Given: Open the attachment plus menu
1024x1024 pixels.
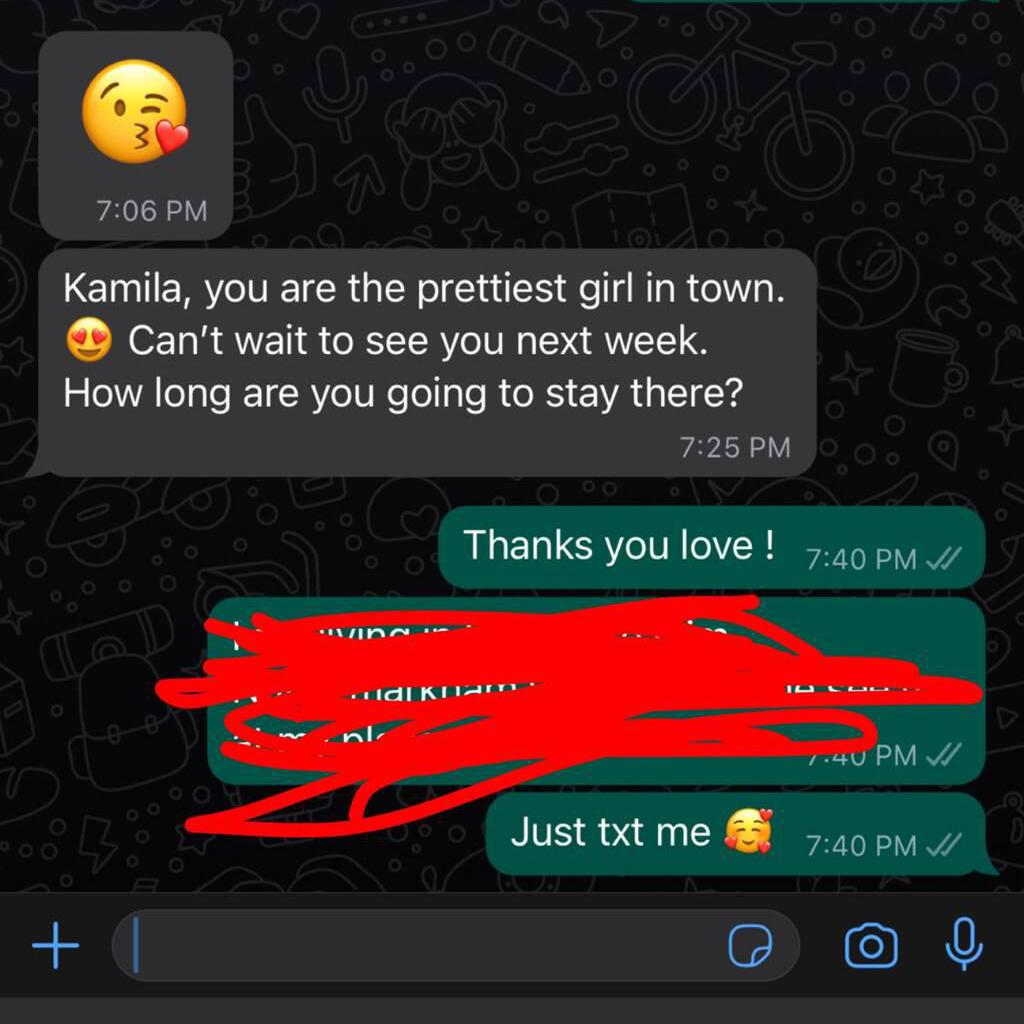Looking at the screenshot, I should (x=55, y=945).
